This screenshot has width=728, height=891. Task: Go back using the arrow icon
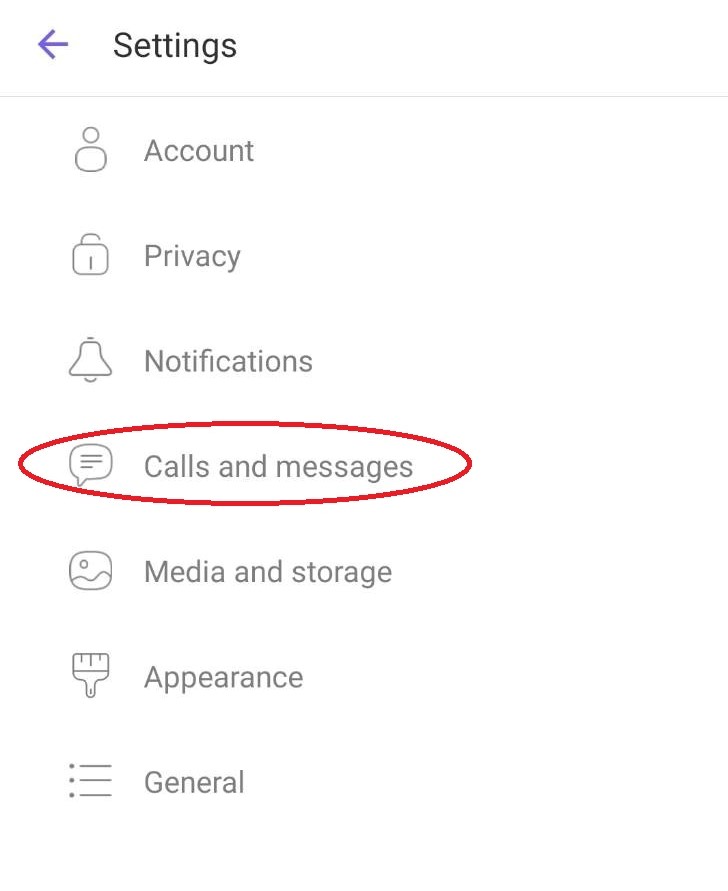[52, 45]
